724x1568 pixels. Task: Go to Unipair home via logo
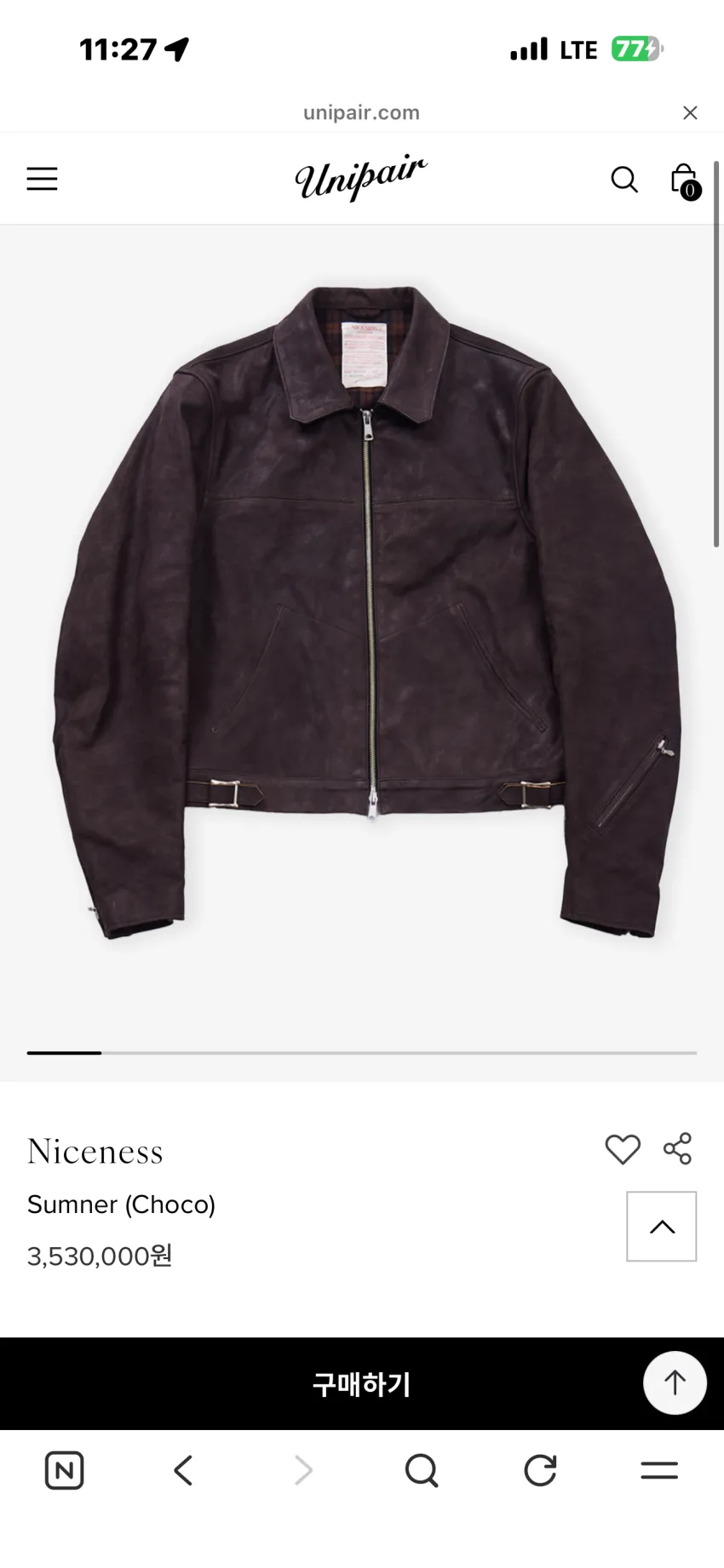pyautogui.click(x=361, y=178)
